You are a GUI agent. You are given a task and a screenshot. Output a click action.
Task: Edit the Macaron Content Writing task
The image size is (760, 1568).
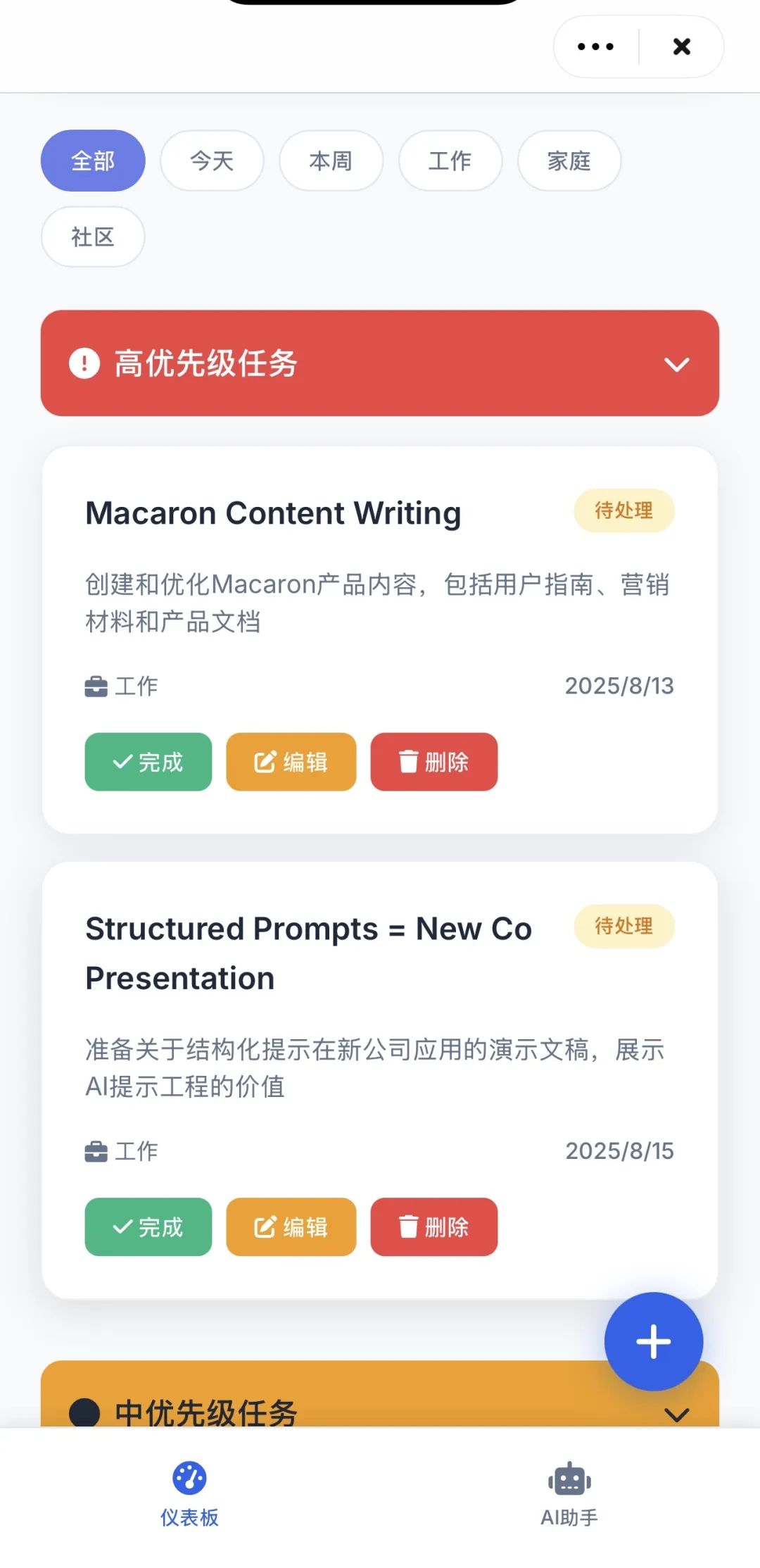click(291, 762)
